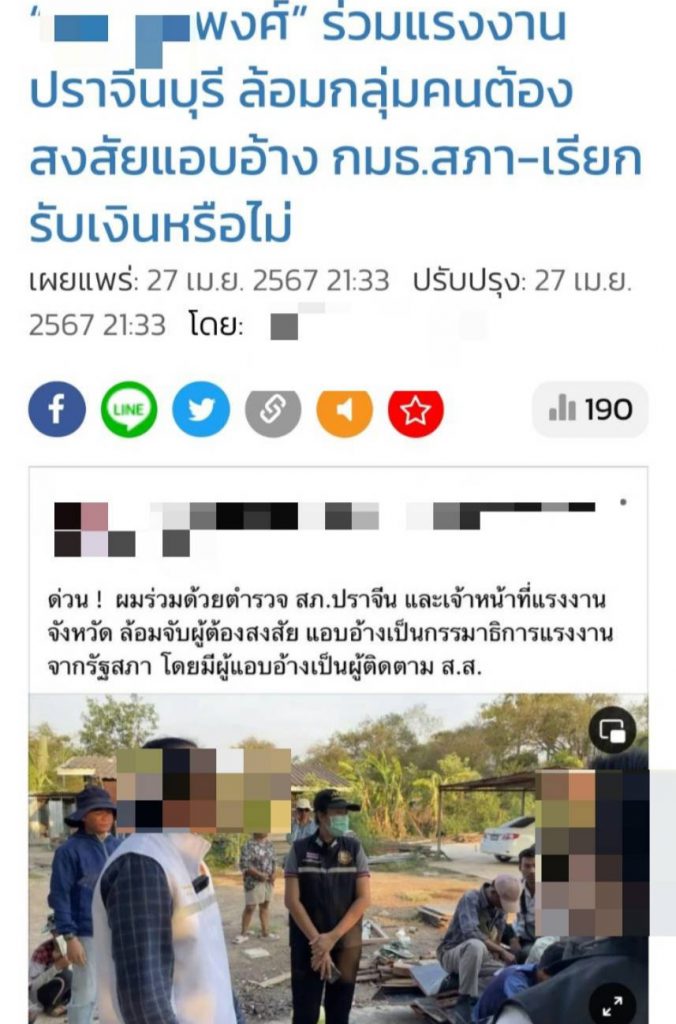Screen dimensions: 676x1024
Task: Open the gallery icon on the photo
Action: (x=611, y=732)
